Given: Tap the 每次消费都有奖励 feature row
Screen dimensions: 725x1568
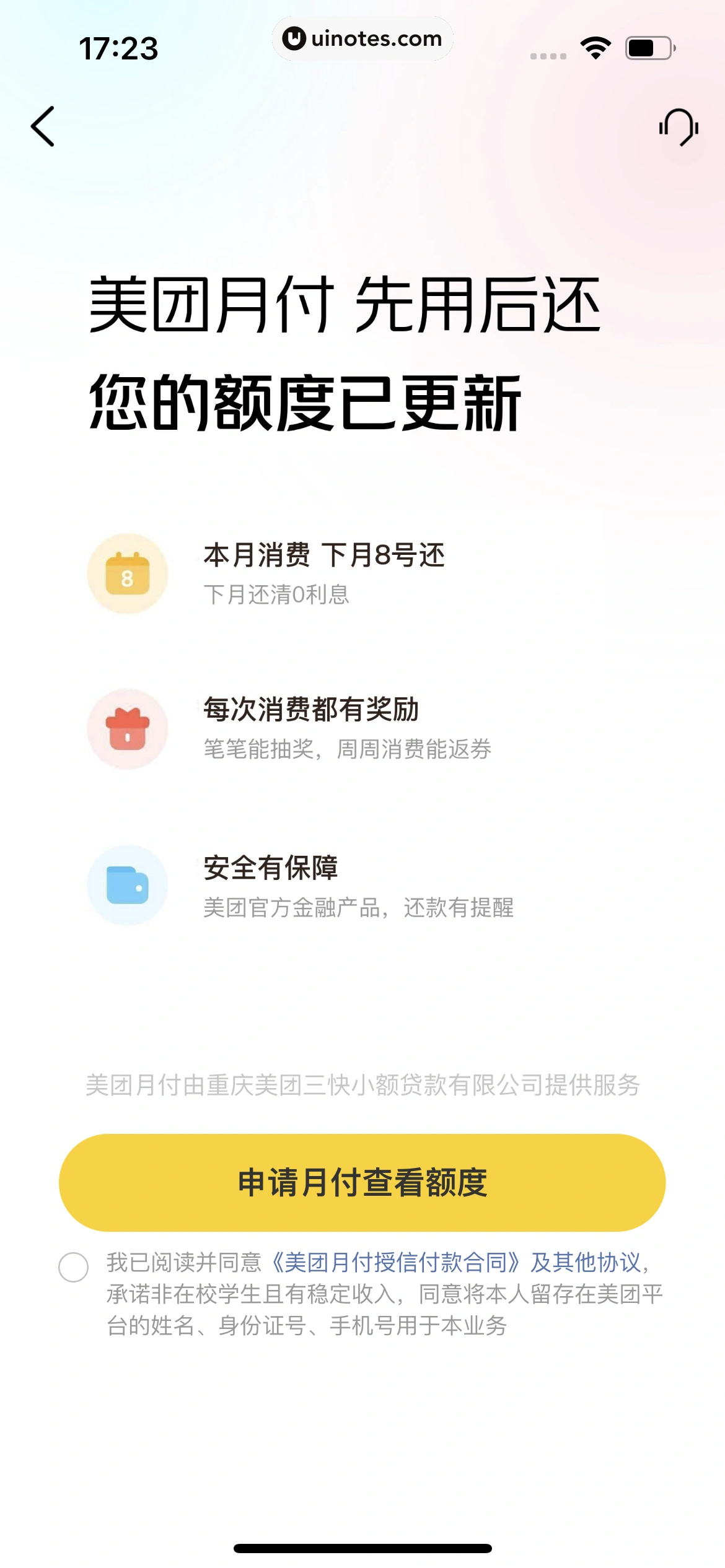Looking at the screenshot, I should coord(313,710).
